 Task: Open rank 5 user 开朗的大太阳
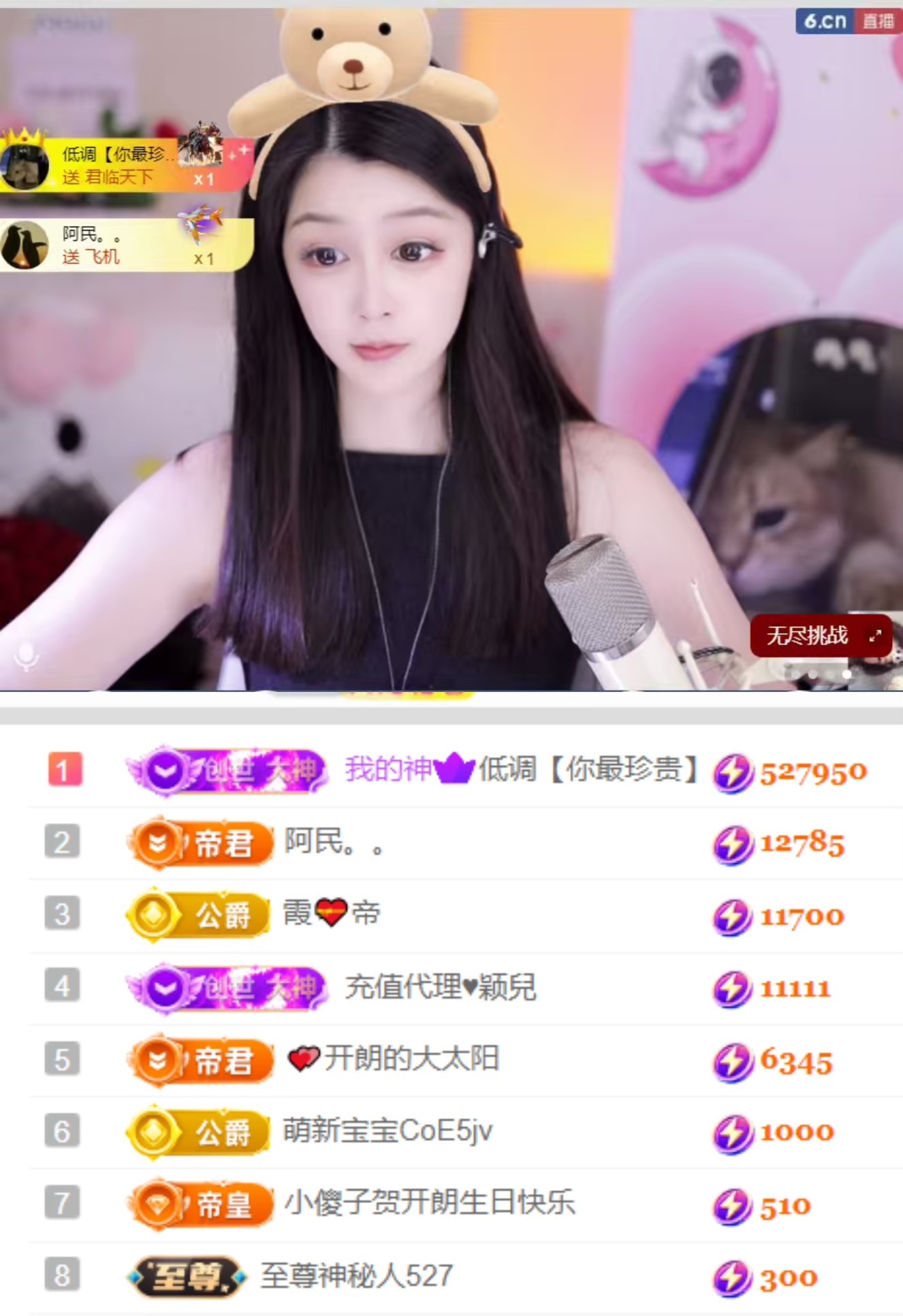[x=394, y=1059]
